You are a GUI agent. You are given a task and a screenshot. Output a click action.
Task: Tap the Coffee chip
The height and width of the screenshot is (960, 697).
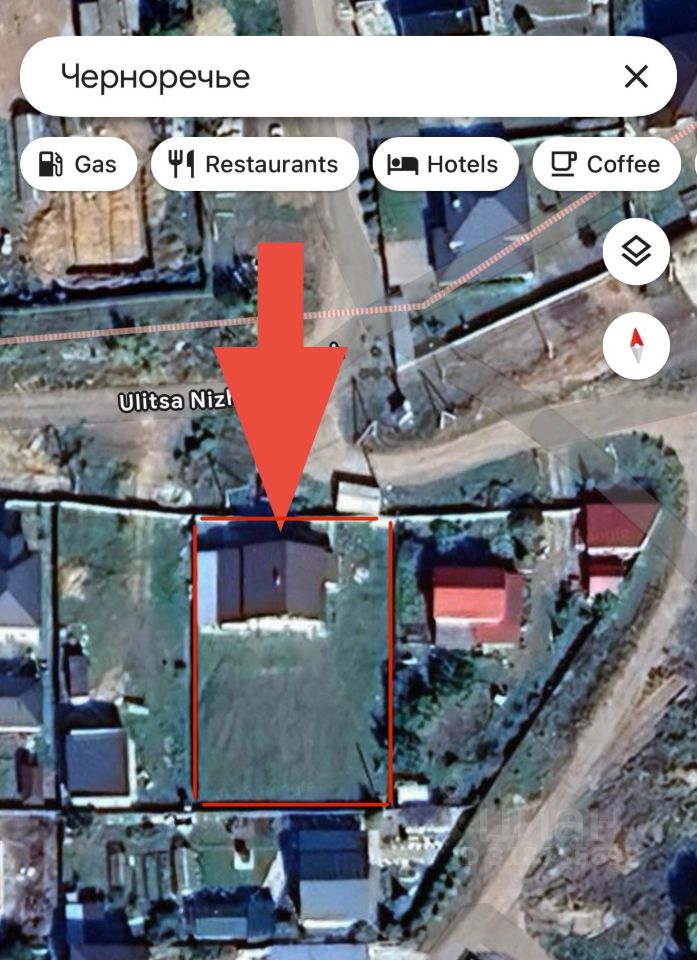coord(607,164)
